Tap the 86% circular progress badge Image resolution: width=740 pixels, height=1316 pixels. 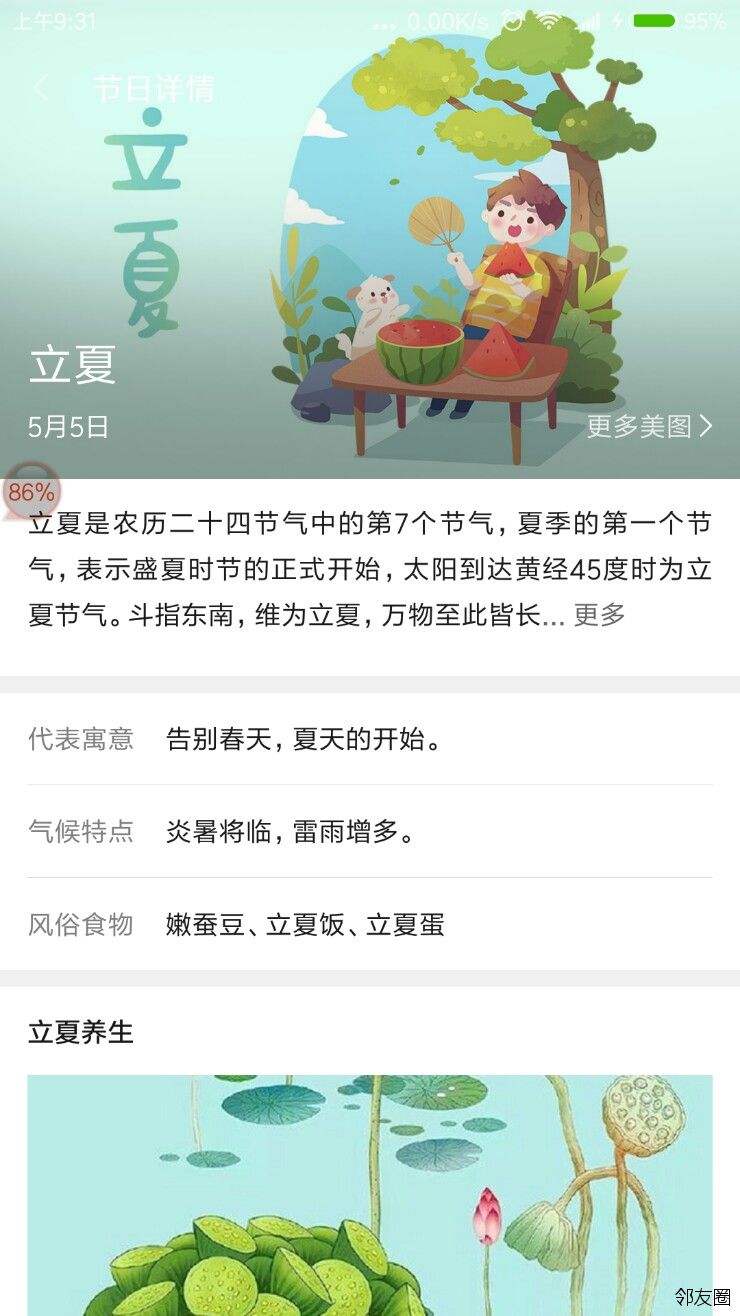coord(30,491)
